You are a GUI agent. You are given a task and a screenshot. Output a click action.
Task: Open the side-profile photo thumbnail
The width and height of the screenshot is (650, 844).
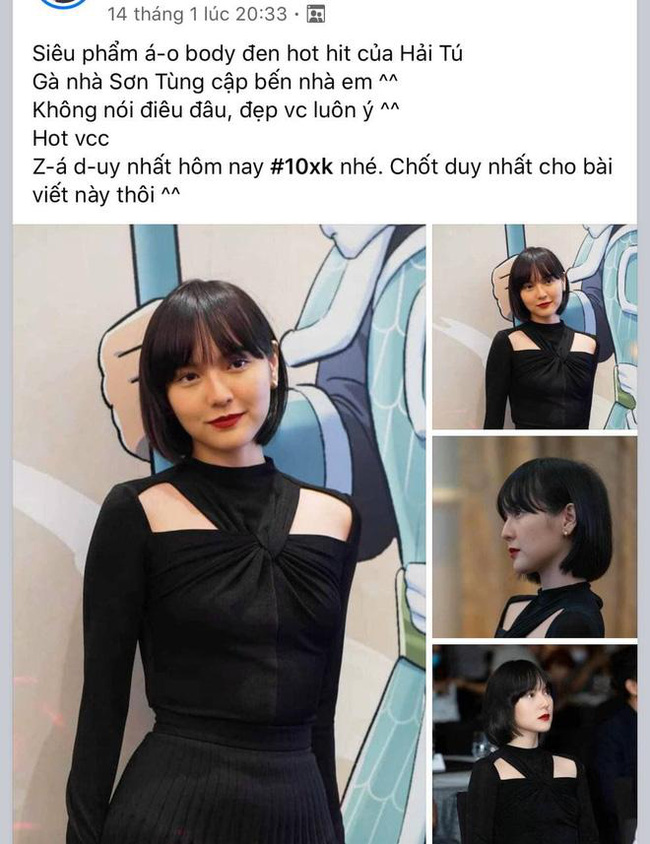tap(534, 536)
